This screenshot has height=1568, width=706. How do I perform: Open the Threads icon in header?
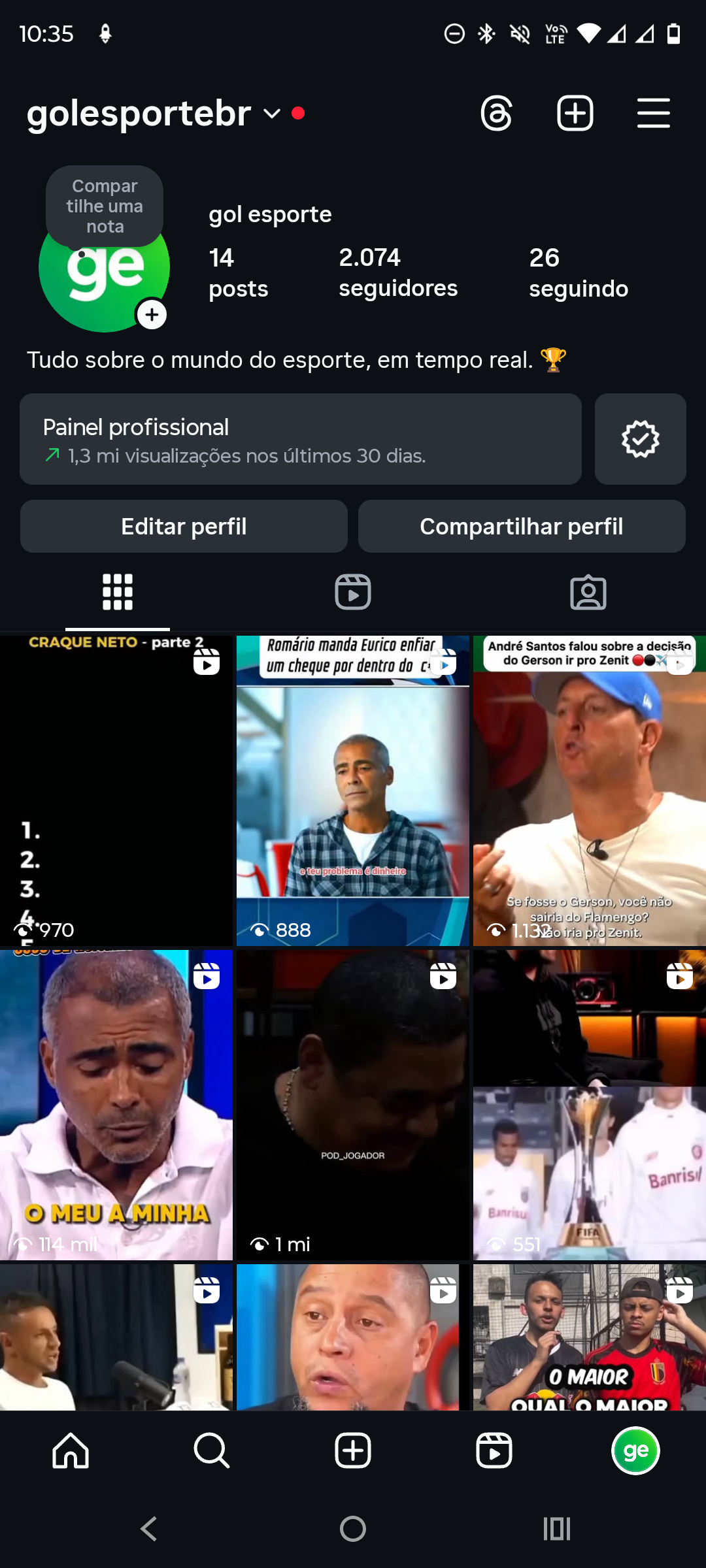click(496, 114)
